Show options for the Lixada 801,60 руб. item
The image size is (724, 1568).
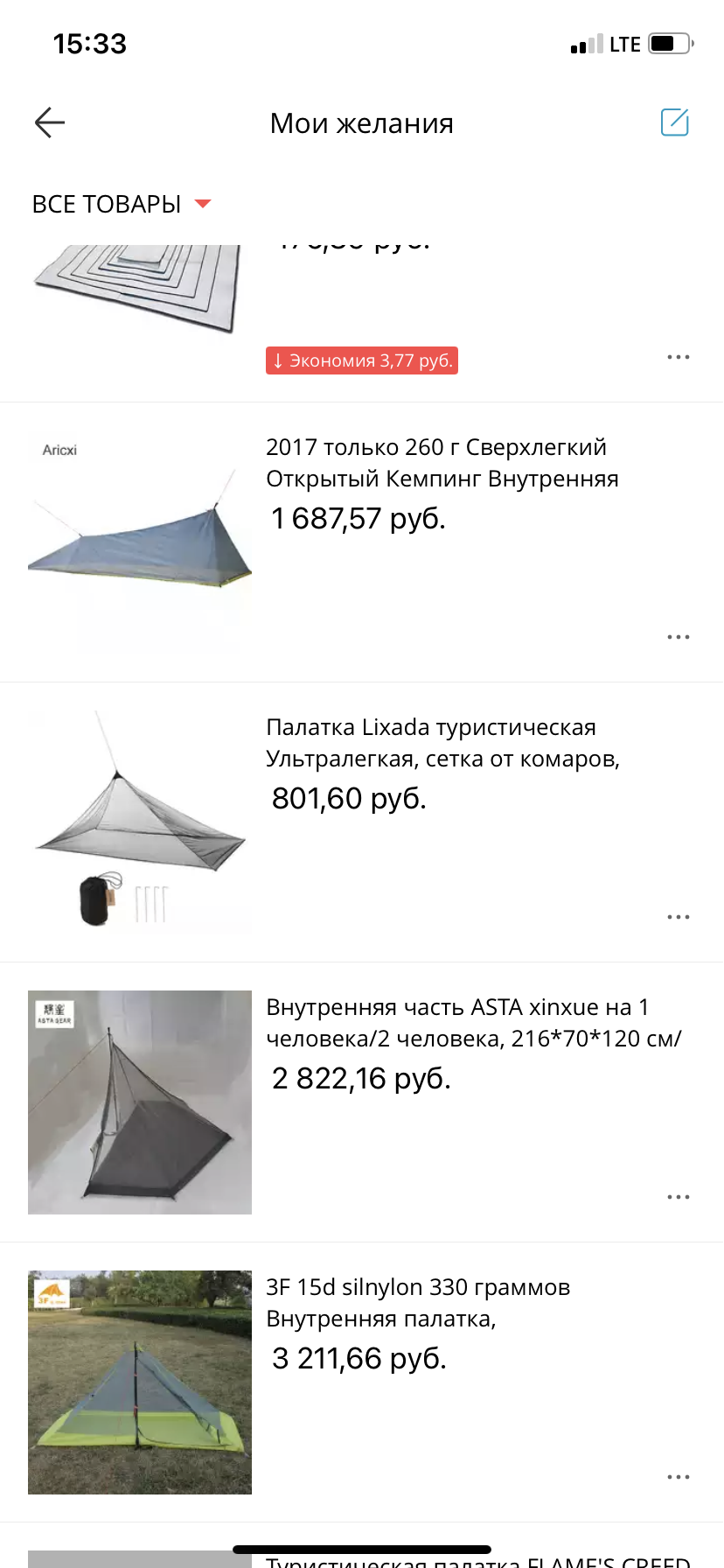(678, 917)
